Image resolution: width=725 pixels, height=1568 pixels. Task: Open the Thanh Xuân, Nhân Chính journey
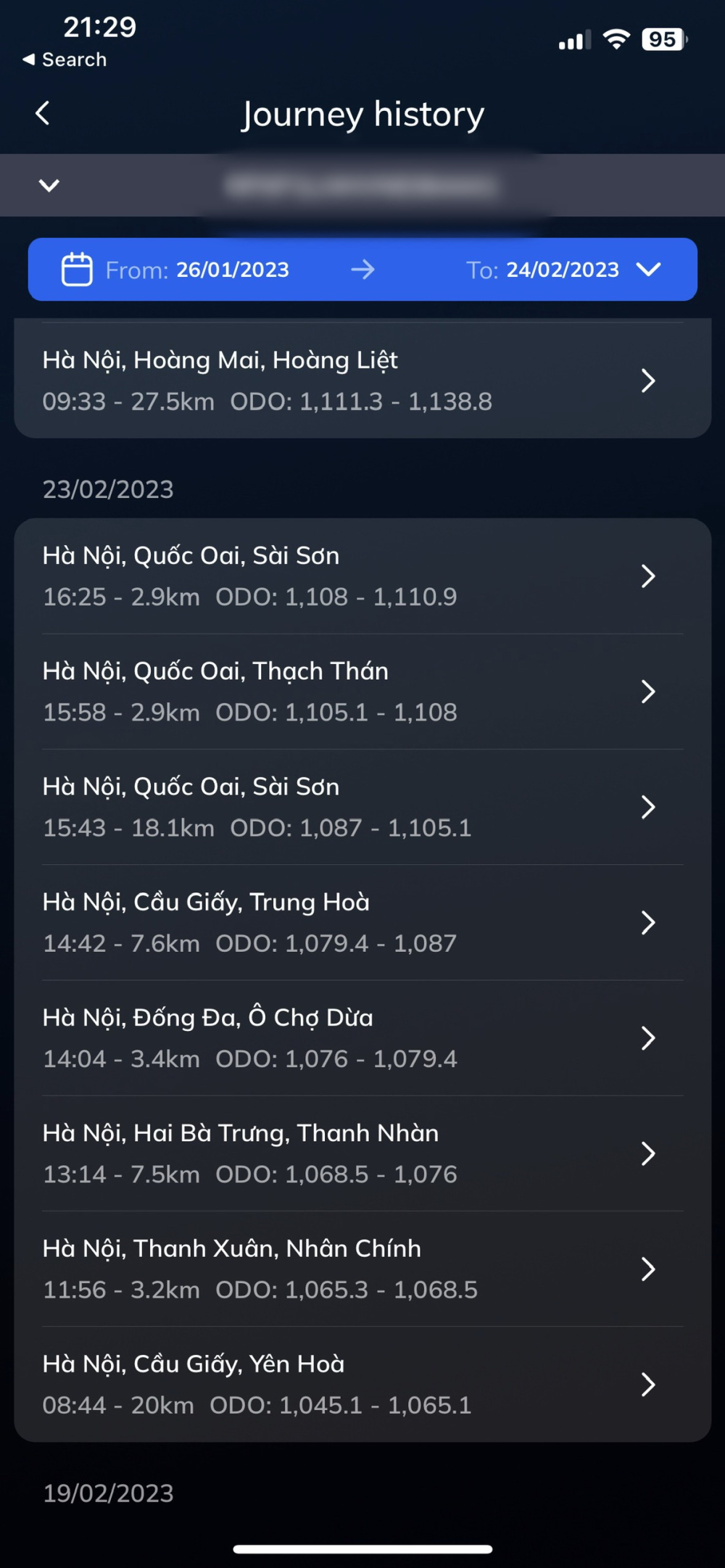pyautogui.click(x=362, y=1269)
